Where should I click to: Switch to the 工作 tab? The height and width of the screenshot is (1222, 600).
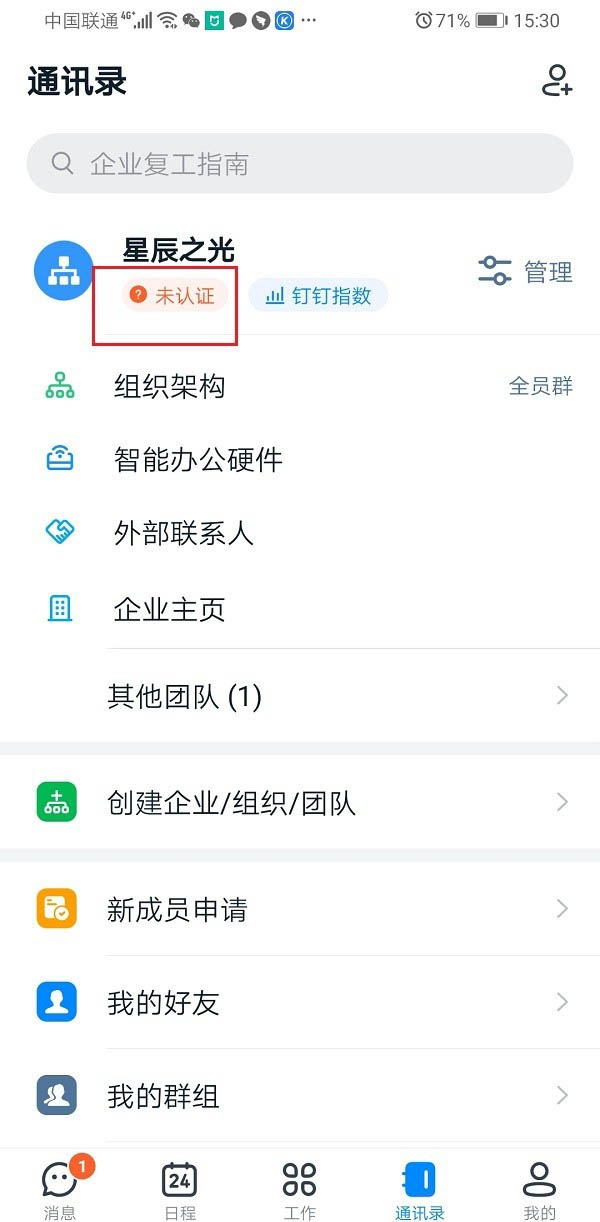pos(300,1188)
